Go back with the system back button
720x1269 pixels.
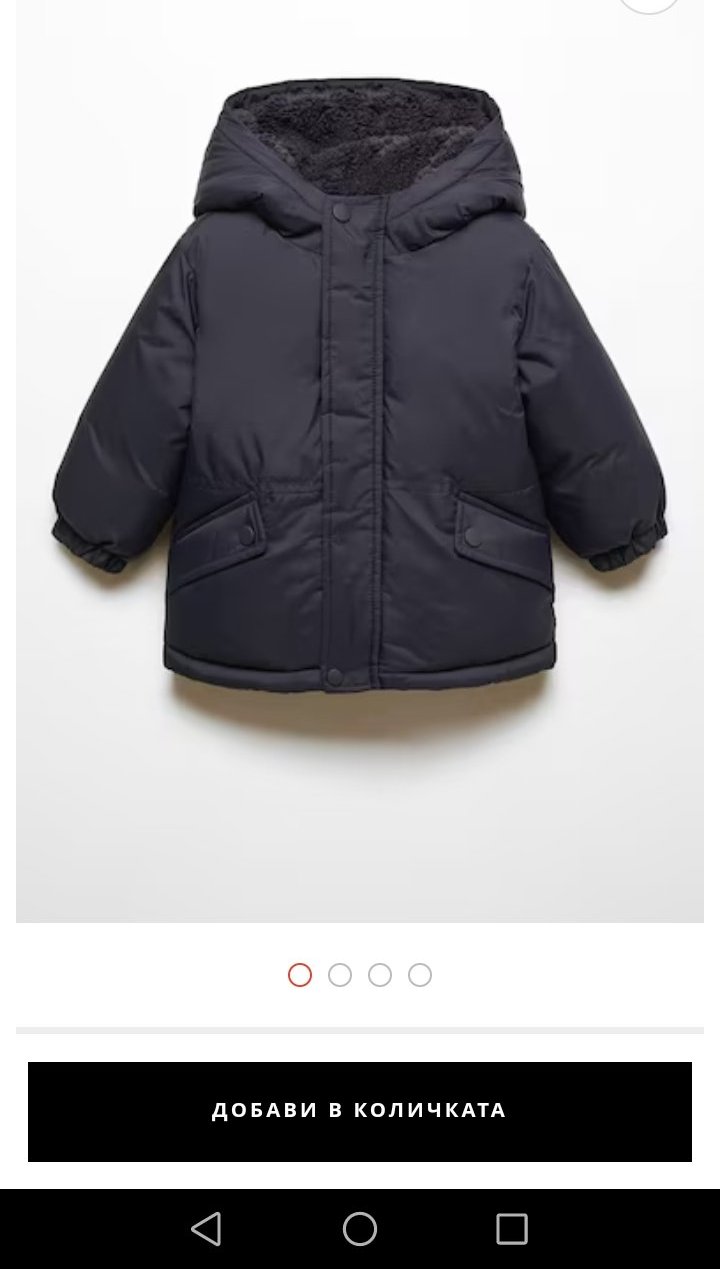point(206,1229)
